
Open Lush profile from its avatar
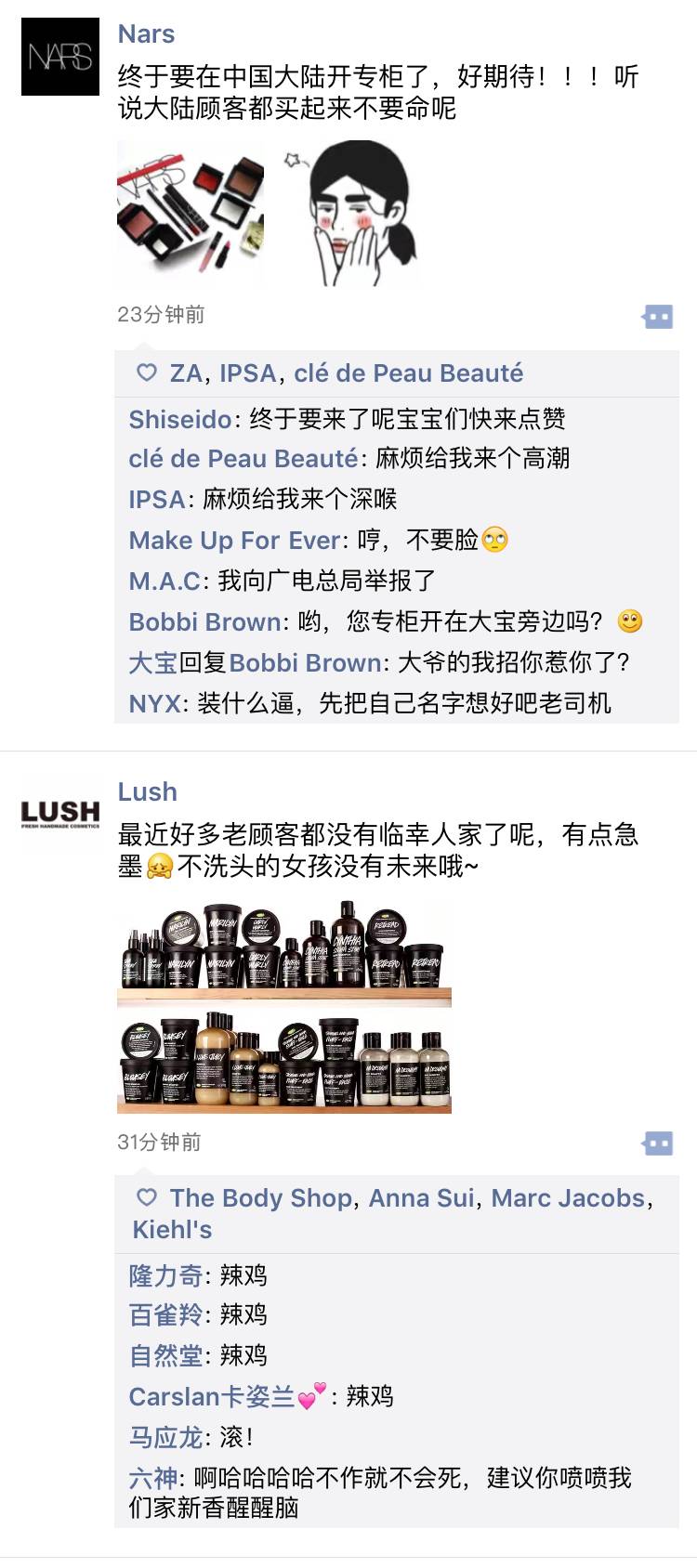(60, 813)
